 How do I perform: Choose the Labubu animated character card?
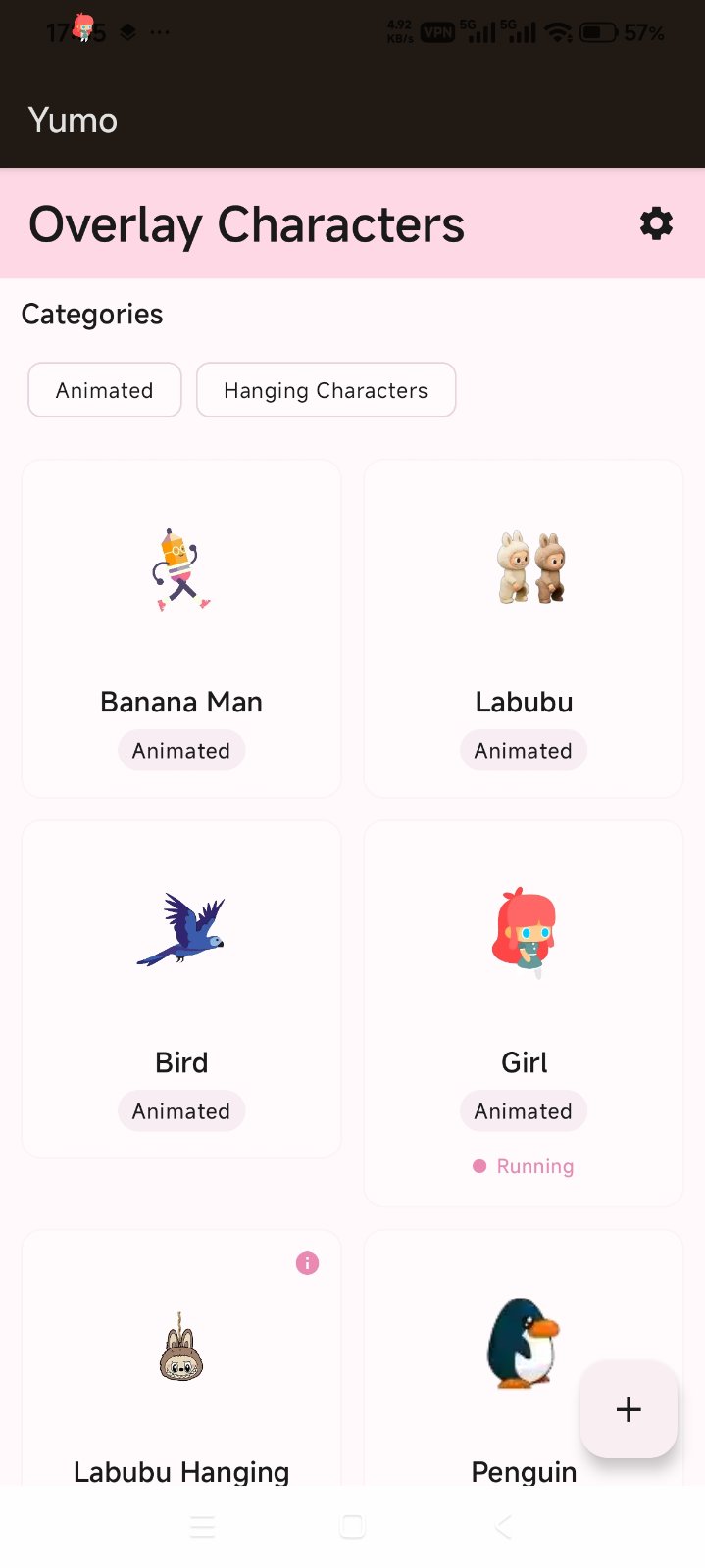coord(524,628)
